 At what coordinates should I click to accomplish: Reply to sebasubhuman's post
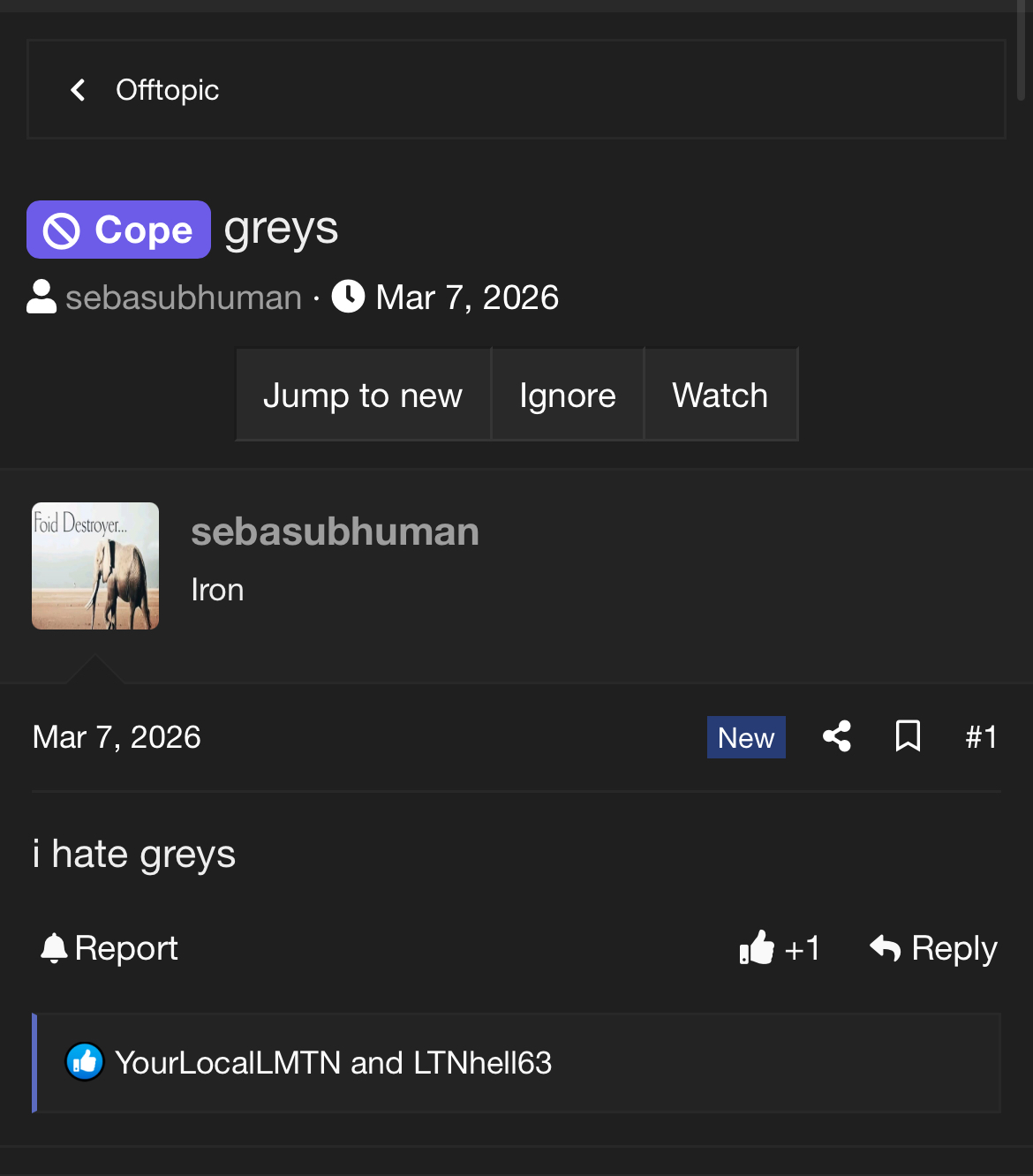tap(933, 948)
